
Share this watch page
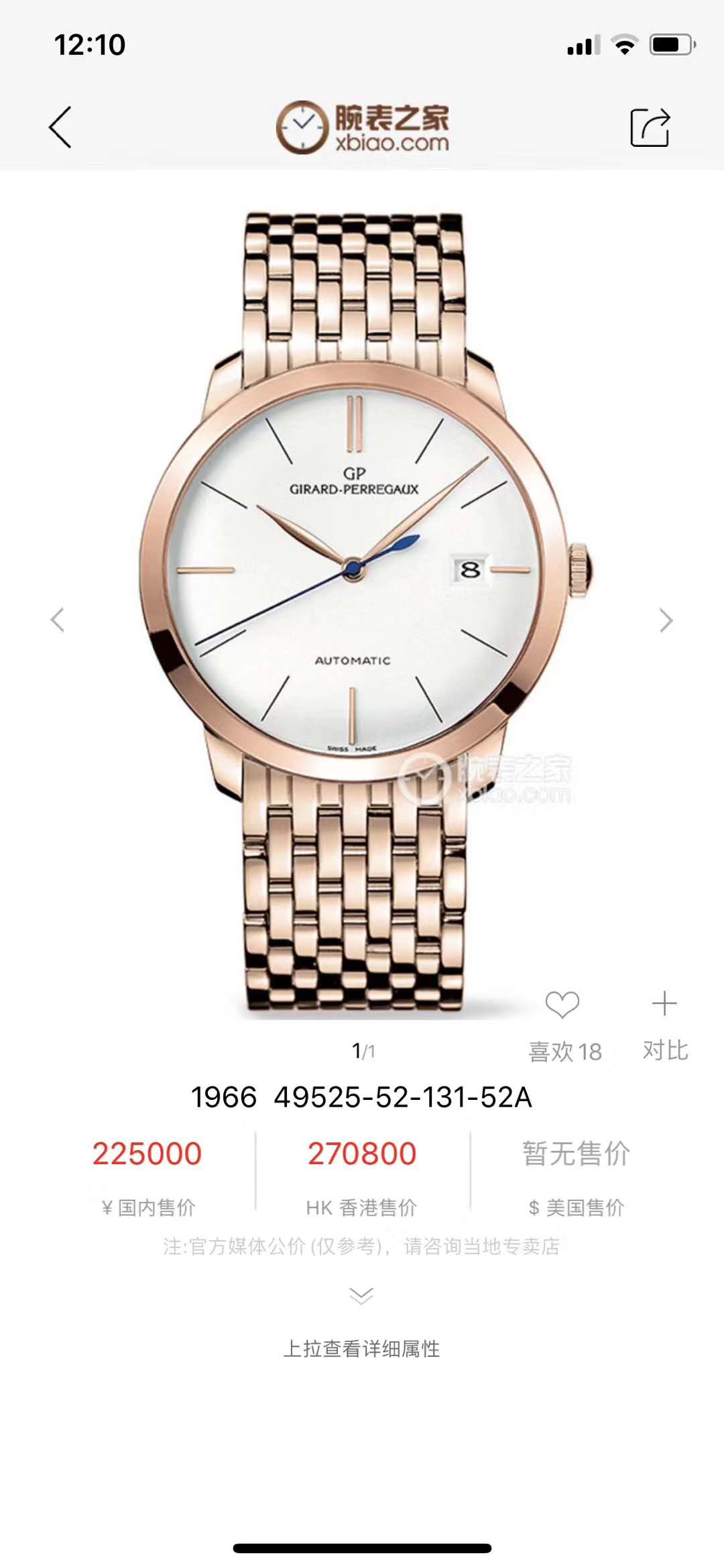[650, 127]
